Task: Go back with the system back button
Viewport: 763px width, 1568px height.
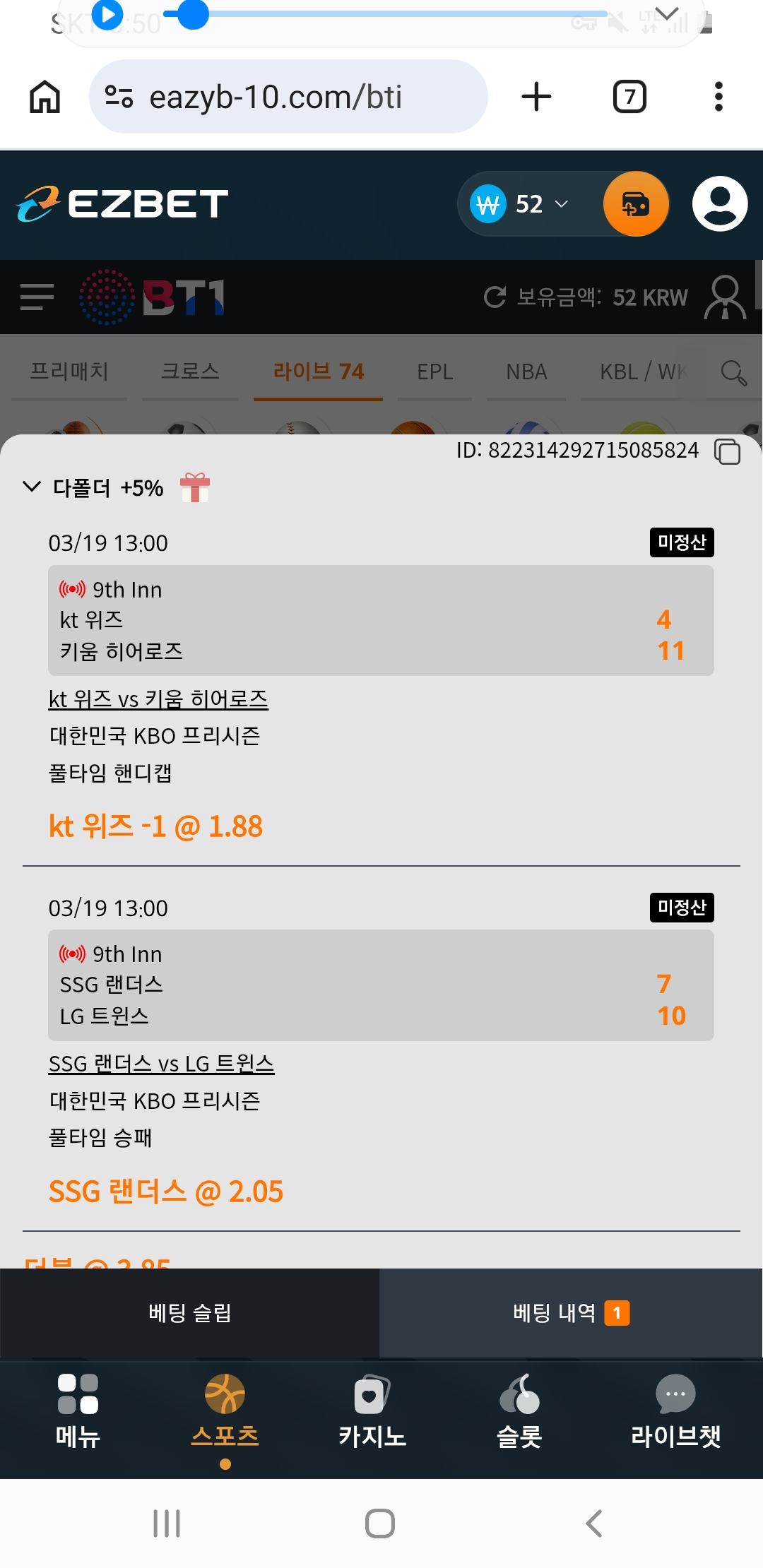Action: click(x=594, y=1524)
